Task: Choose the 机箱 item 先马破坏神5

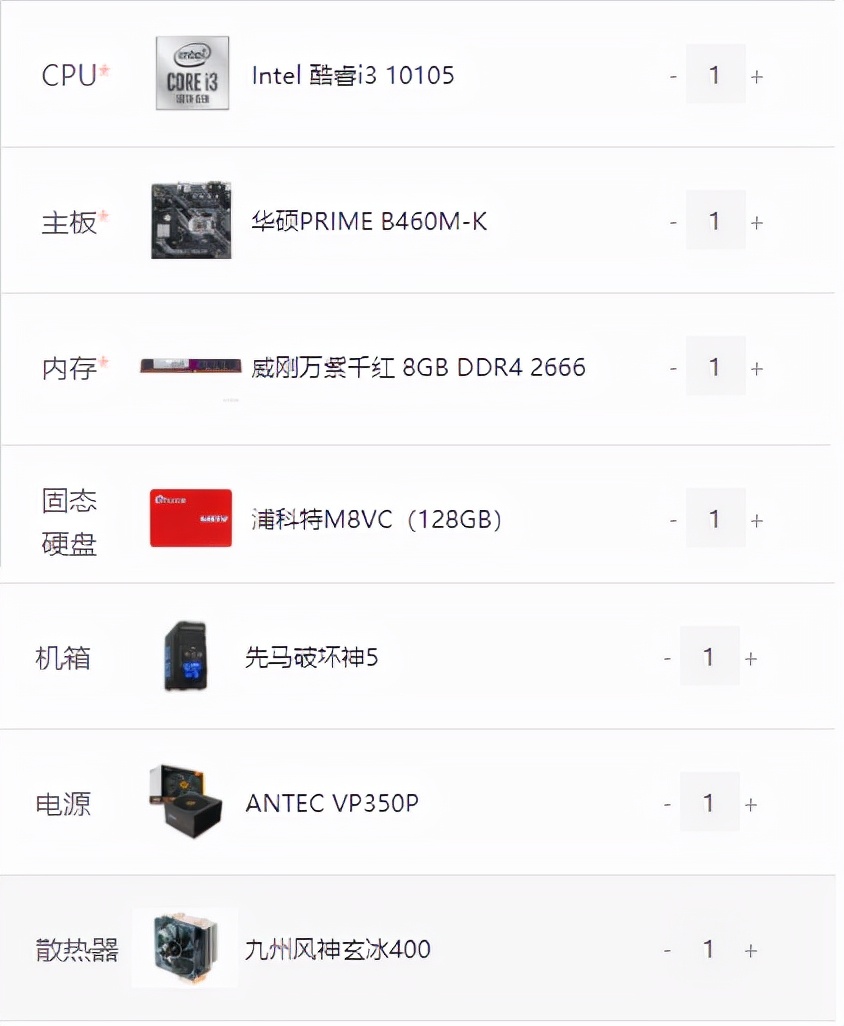Action: 311,658
